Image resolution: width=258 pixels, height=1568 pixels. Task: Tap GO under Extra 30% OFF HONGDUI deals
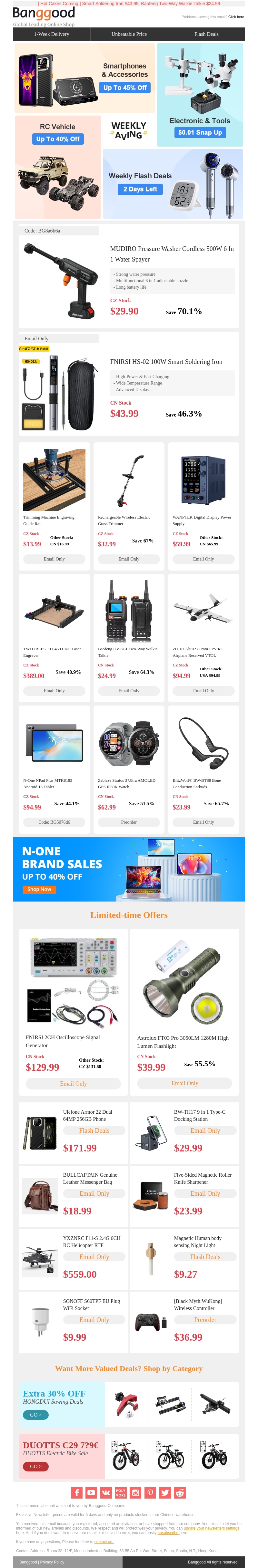35,1415
